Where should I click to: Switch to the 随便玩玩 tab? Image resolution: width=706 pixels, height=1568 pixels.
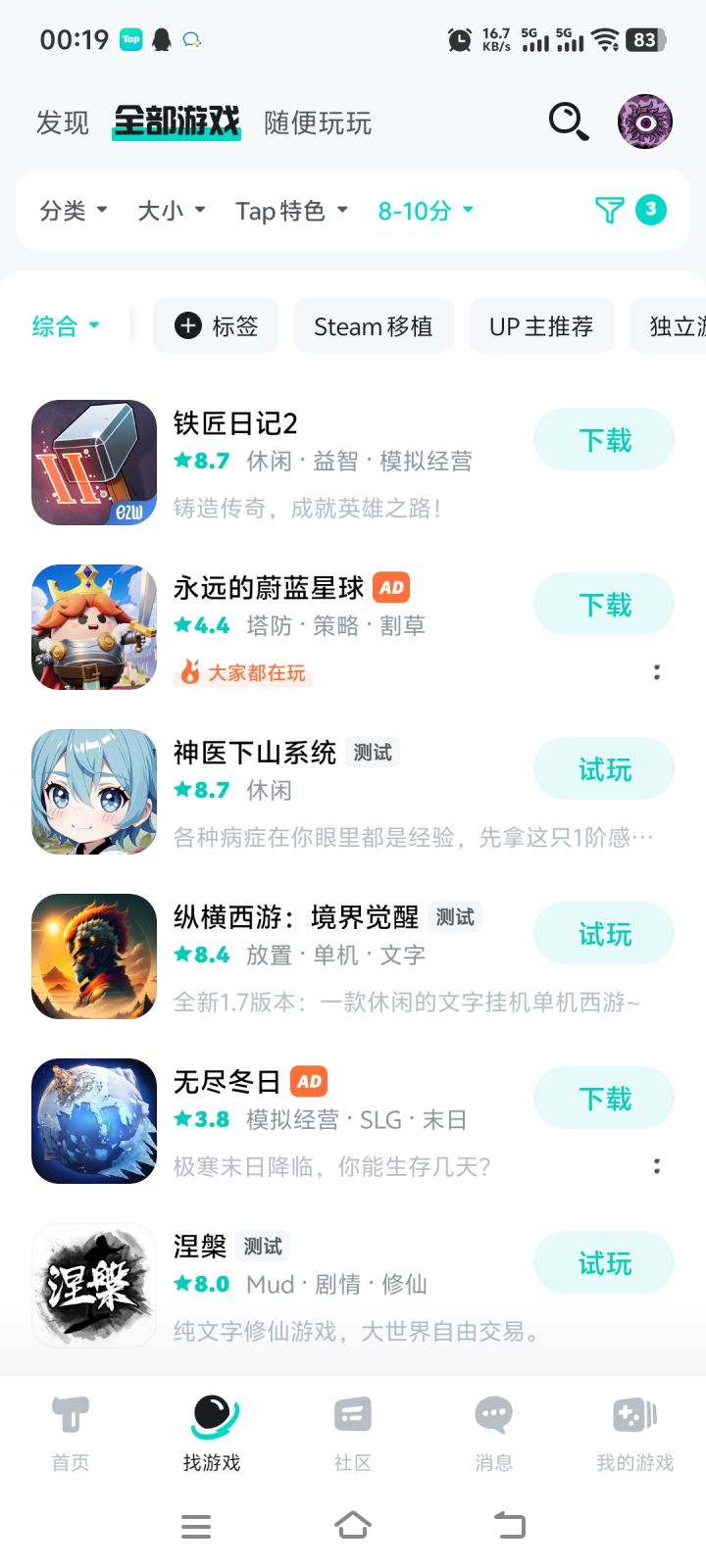(318, 122)
